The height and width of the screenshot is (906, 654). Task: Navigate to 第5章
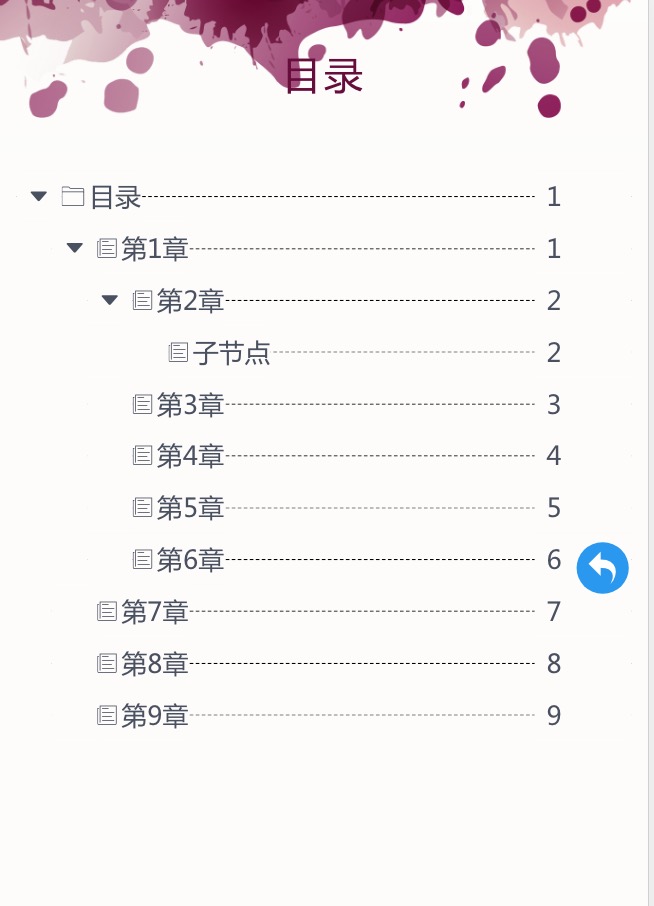190,509
